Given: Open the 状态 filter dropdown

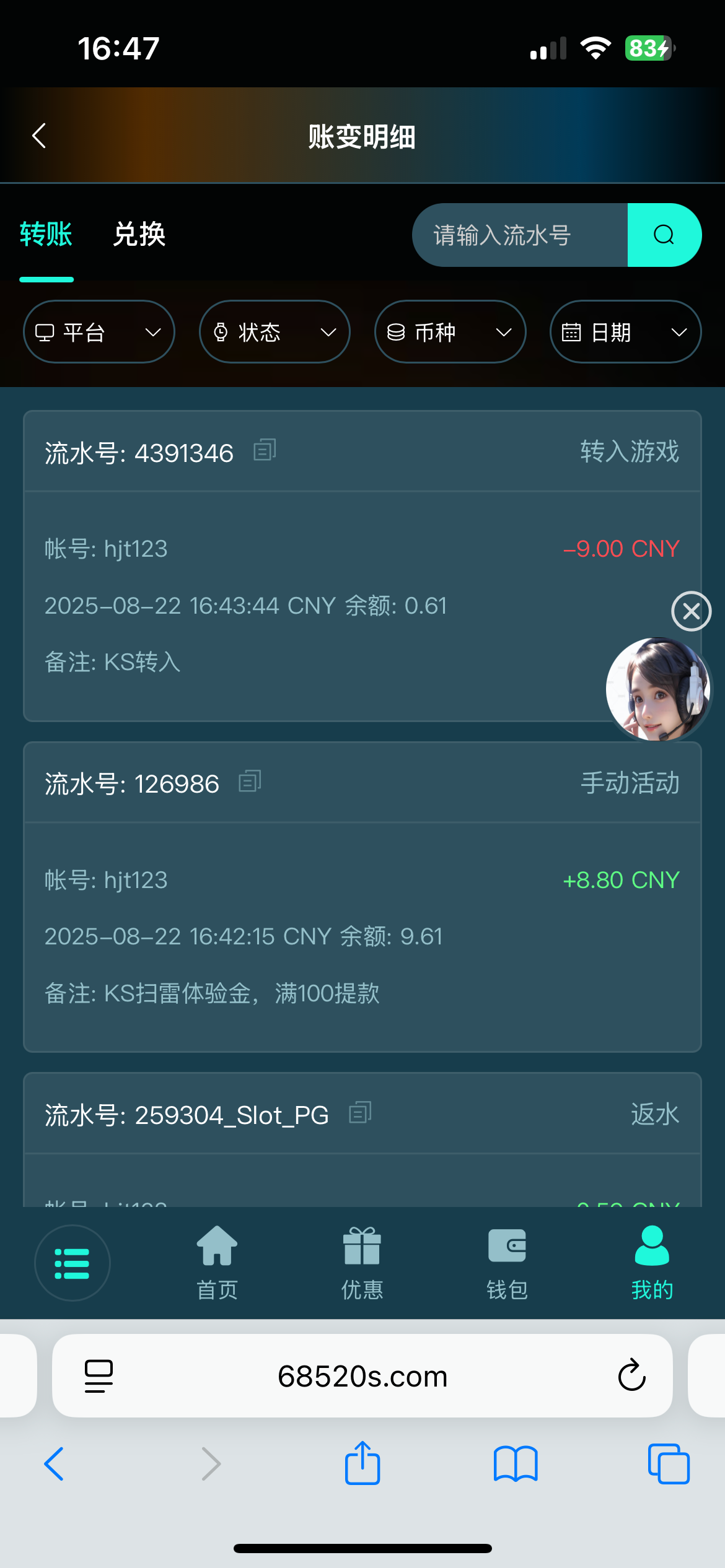Looking at the screenshot, I should pos(275,332).
